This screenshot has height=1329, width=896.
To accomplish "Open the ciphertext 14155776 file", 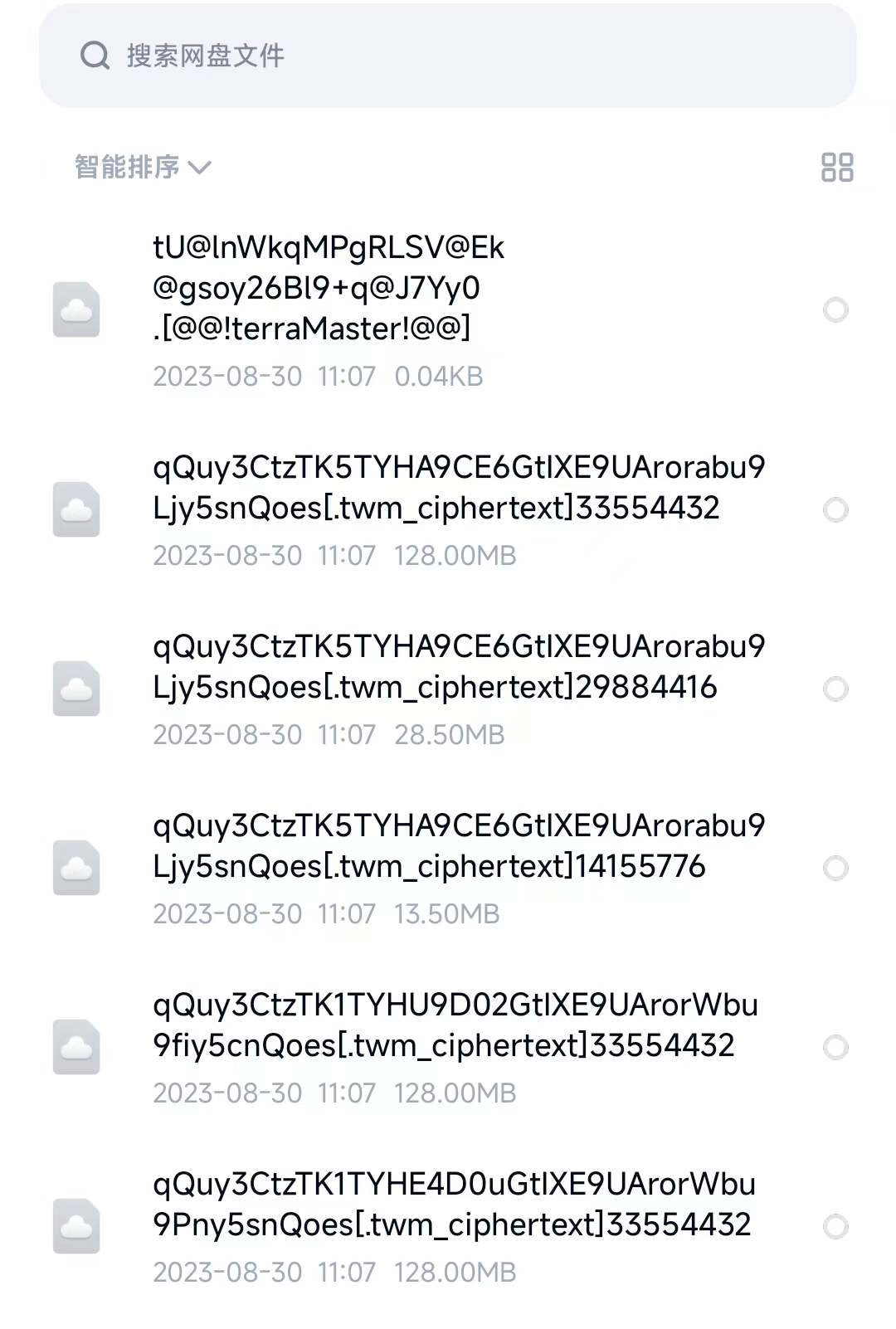I will [x=448, y=868].
